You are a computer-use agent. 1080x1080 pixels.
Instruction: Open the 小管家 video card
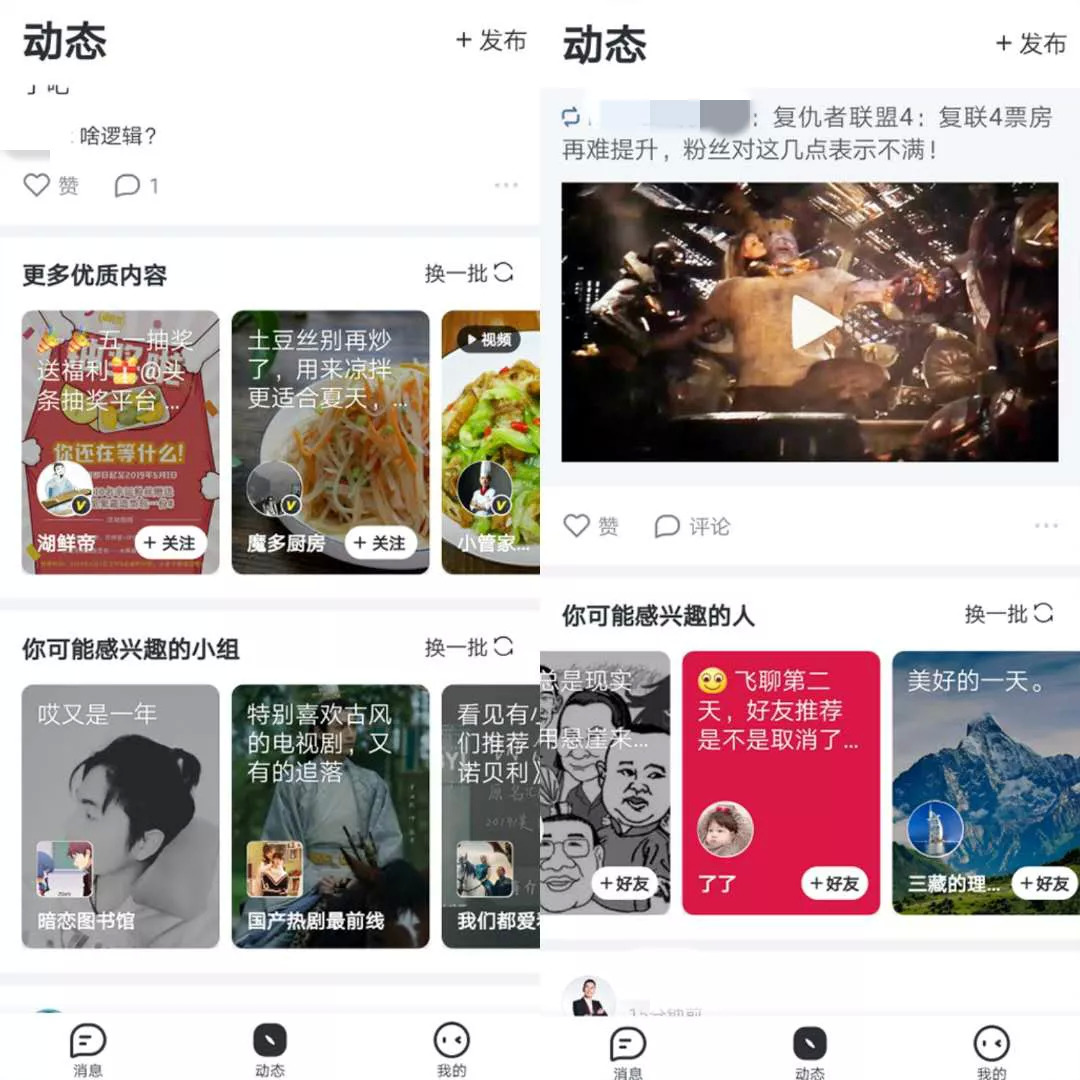(490, 442)
